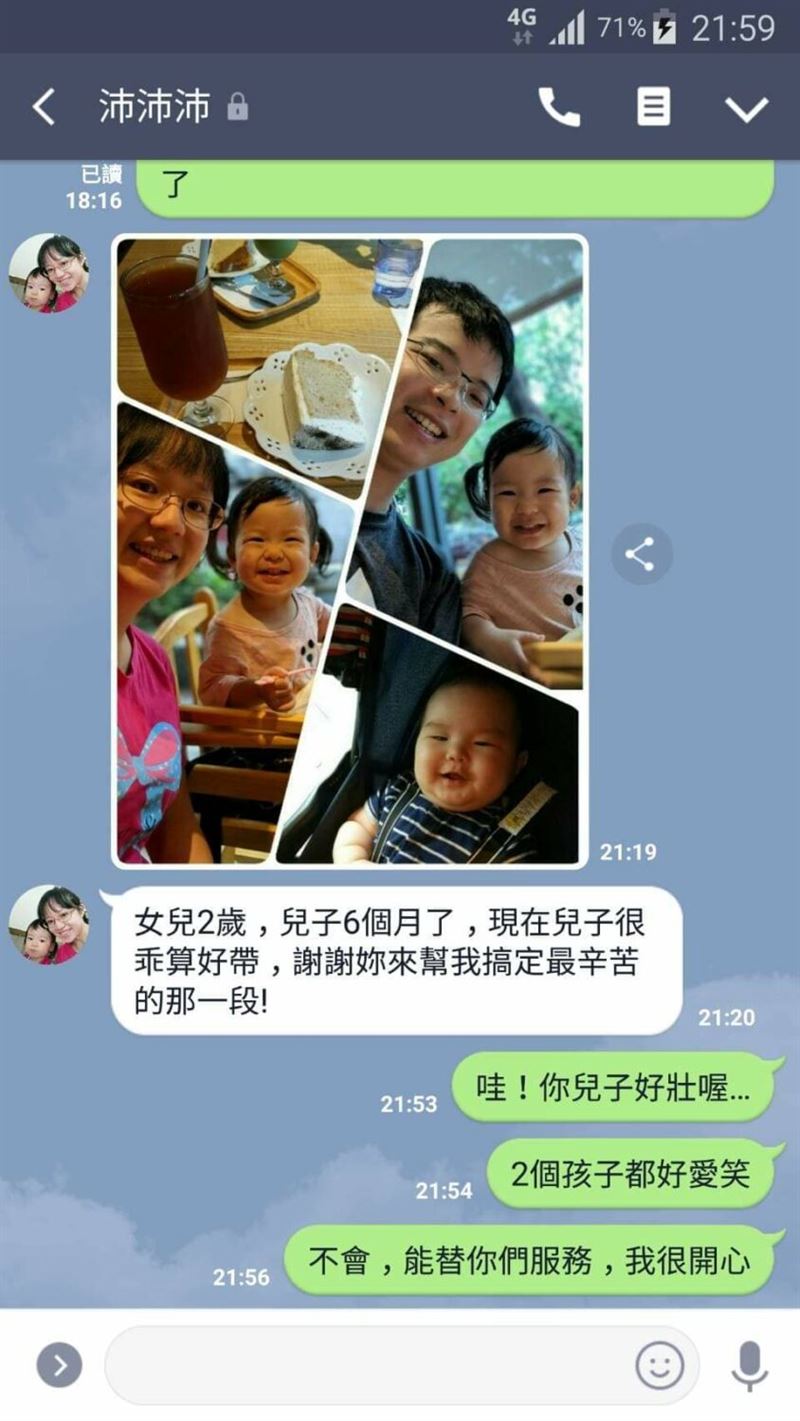Image resolution: width=800 pixels, height=1421 pixels.
Task: Share the photo collage message
Action: click(641, 554)
